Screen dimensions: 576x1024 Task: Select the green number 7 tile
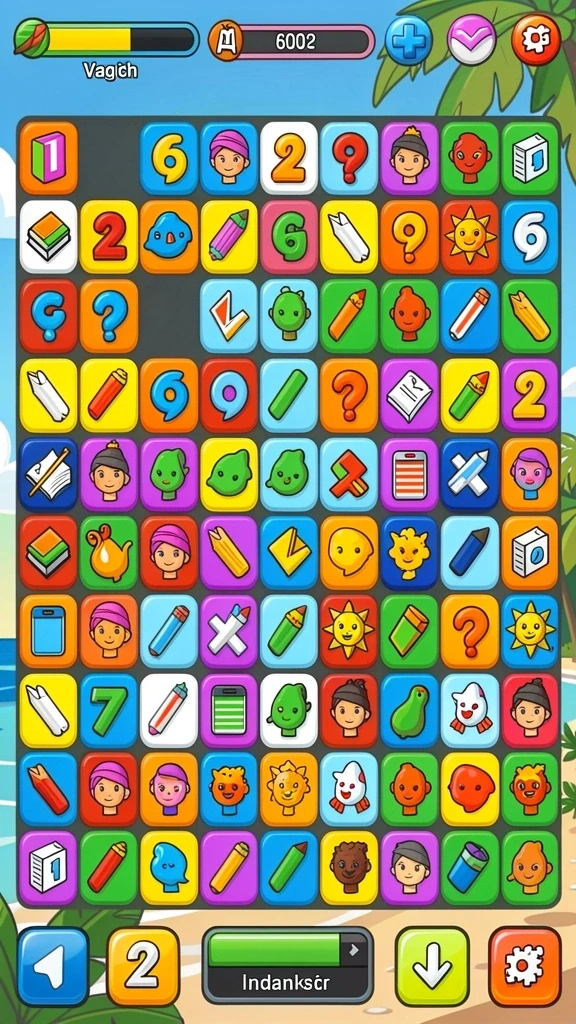pos(108,711)
